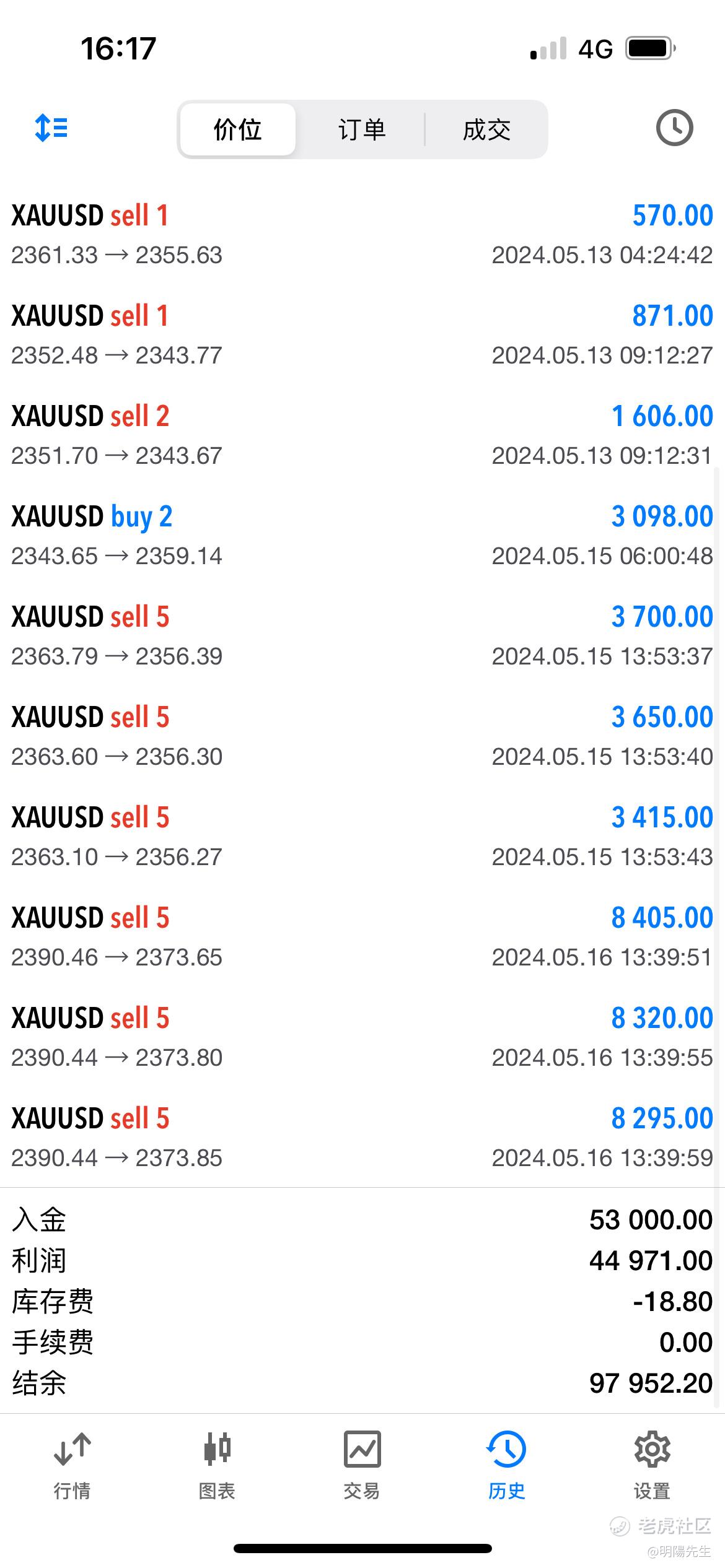Open the 交易 trade tab
Viewport: 725px width, 1568px height.
point(362,1465)
